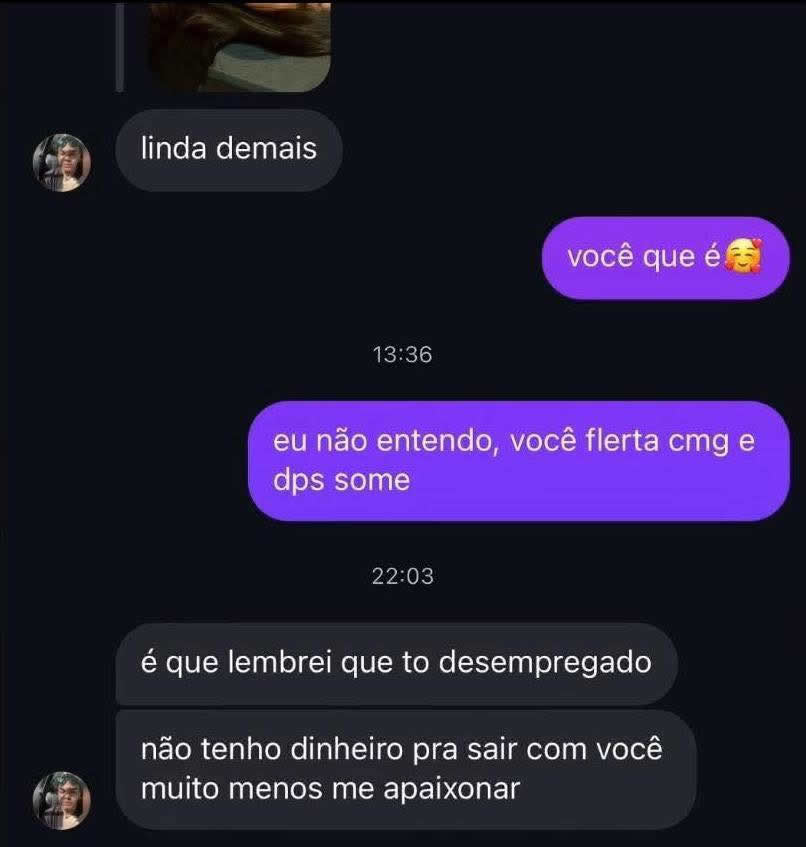The width and height of the screenshot is (806, 847).
Task: Select the 'linda demais' message bubble
Action: coord(228,149)
